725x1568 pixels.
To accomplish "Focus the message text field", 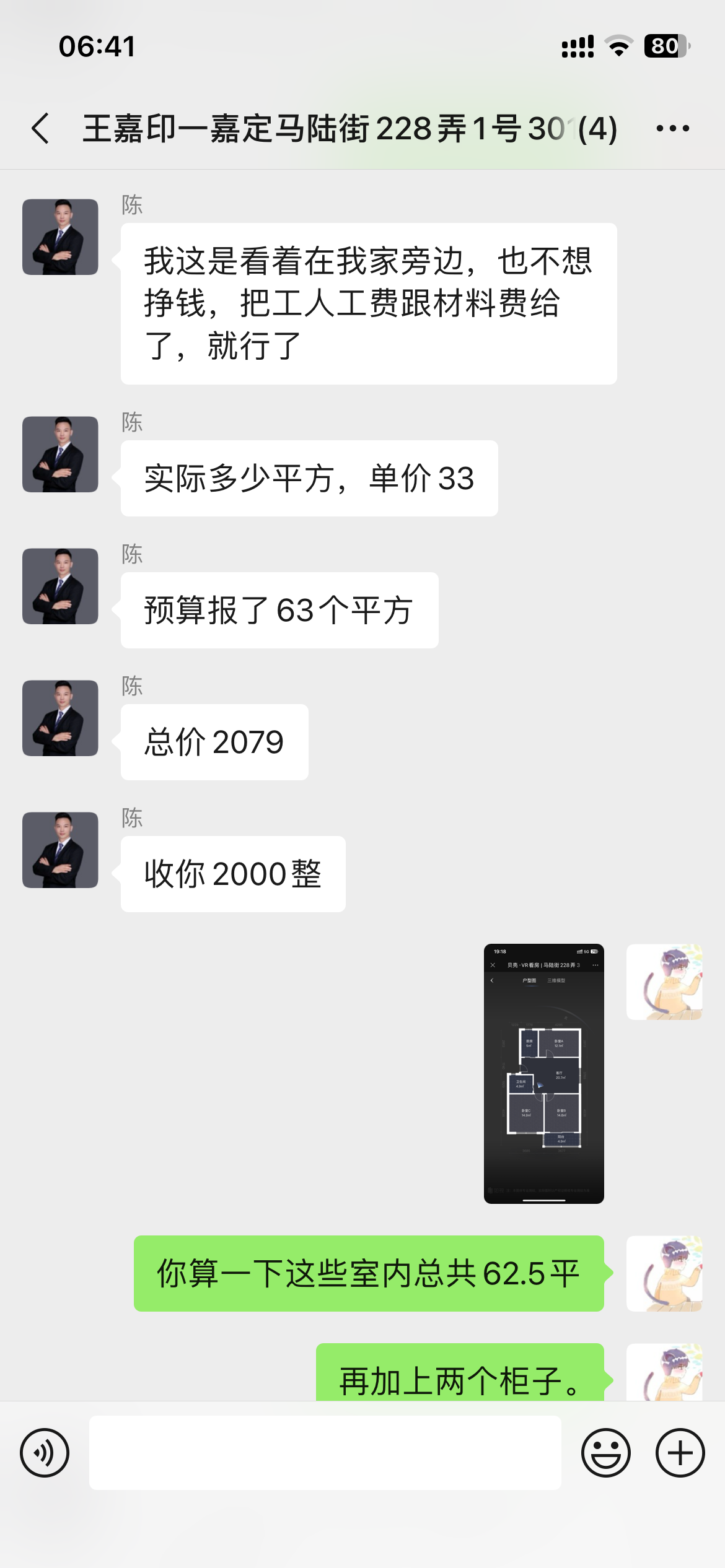I will 325,1453.
